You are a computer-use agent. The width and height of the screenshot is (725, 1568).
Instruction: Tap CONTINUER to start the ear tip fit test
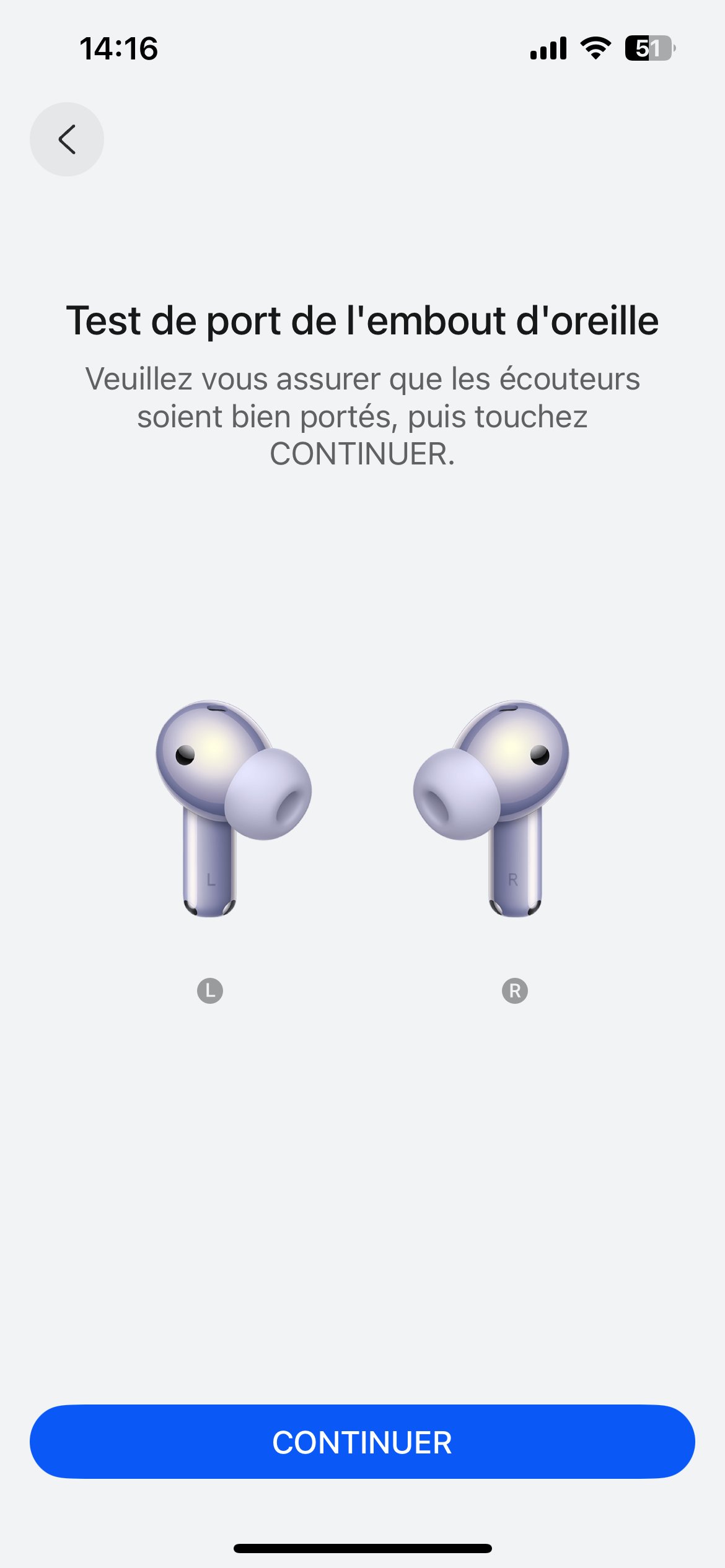[x=362, y=1442]
